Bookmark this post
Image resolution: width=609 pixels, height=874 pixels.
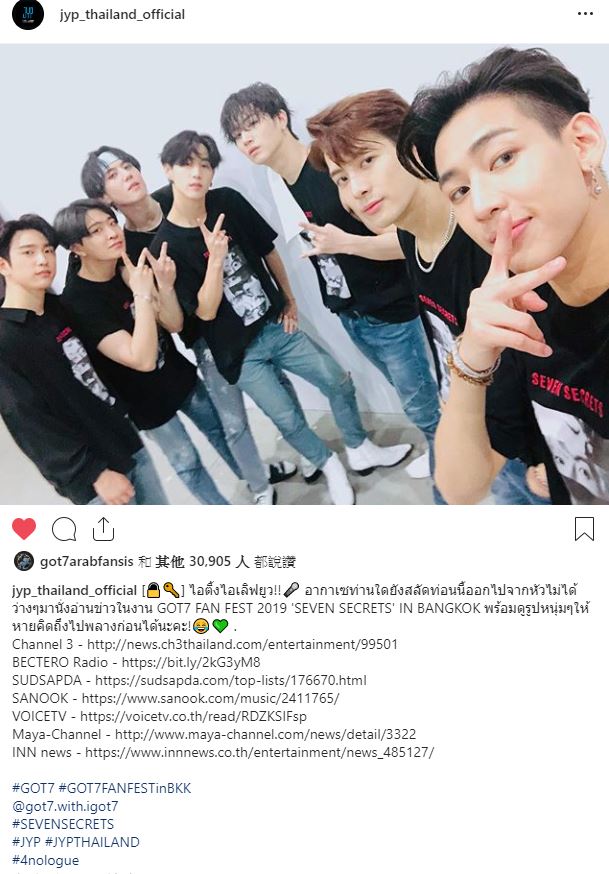584,529
